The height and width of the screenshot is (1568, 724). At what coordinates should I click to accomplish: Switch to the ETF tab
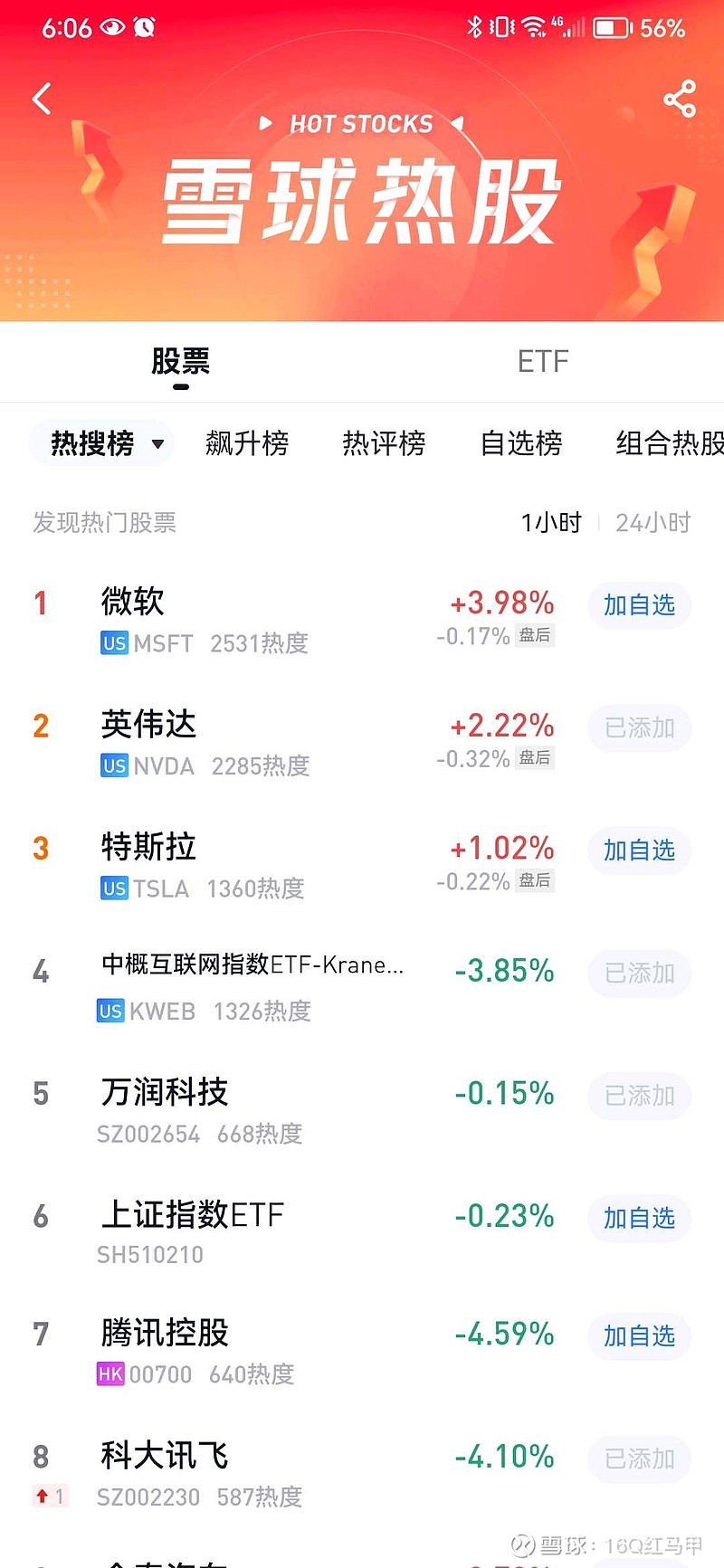543,362
